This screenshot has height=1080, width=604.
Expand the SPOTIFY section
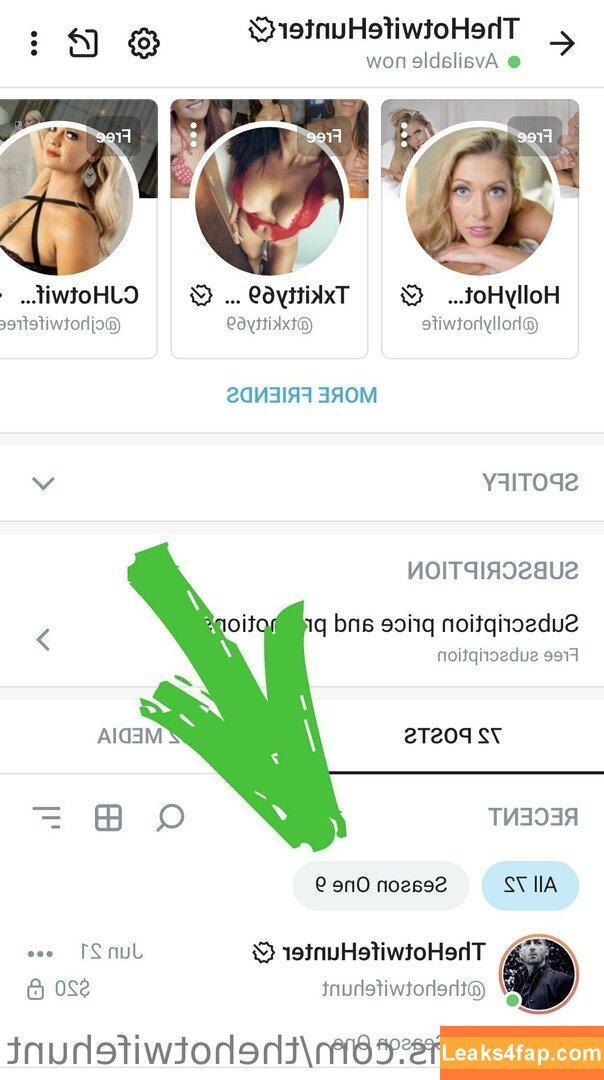click(x=302, y=482)
